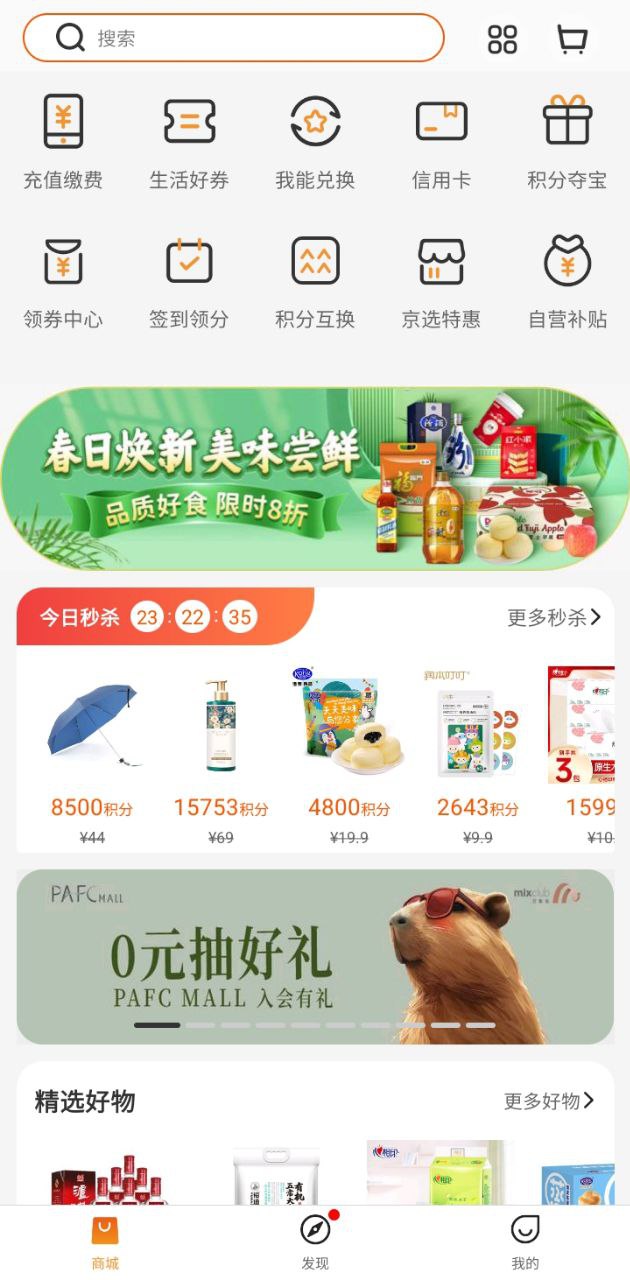Switch to the 我的 tab

[x=525, y=1241]
